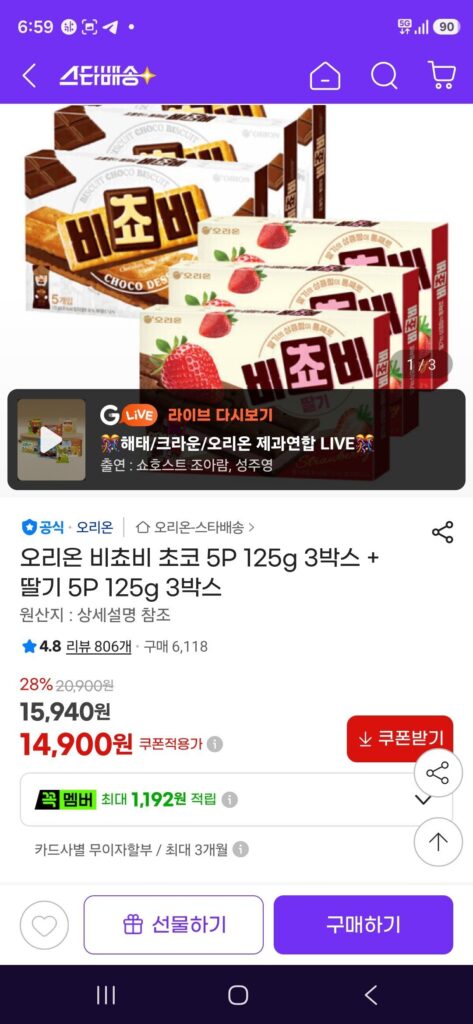
Task: Open the 오리온-스타배송 store link
Action: 195,527
